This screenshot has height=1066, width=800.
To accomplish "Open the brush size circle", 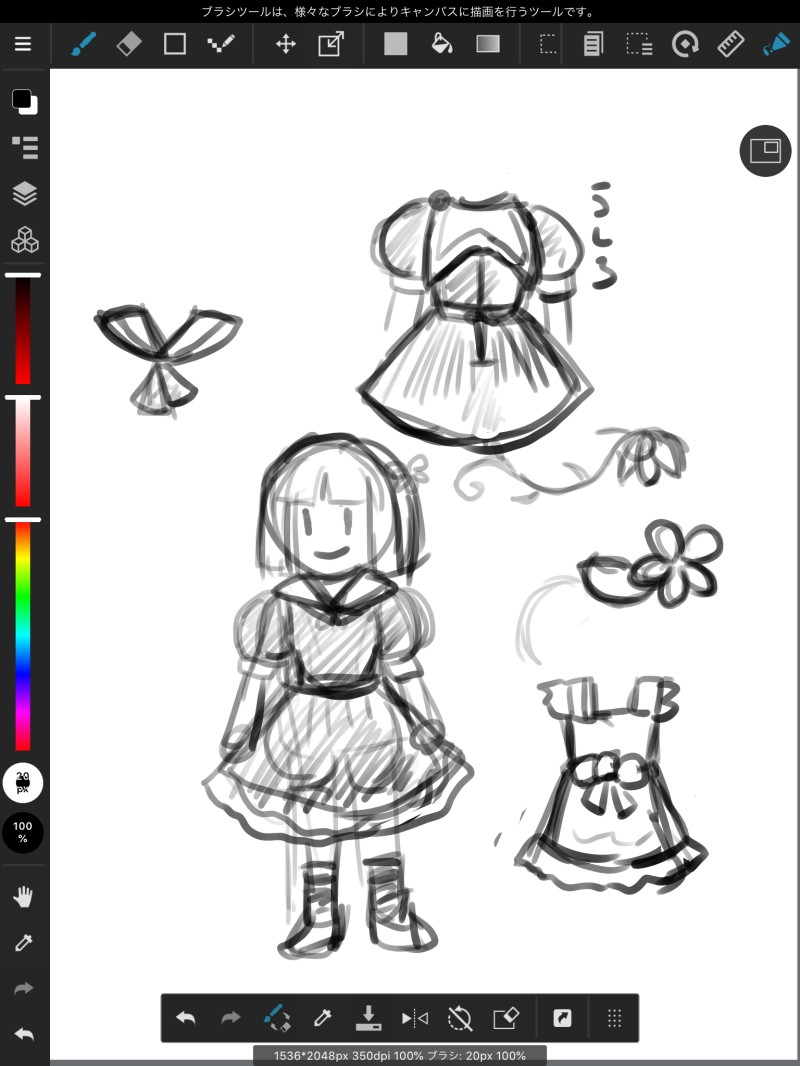I will 23,782.
